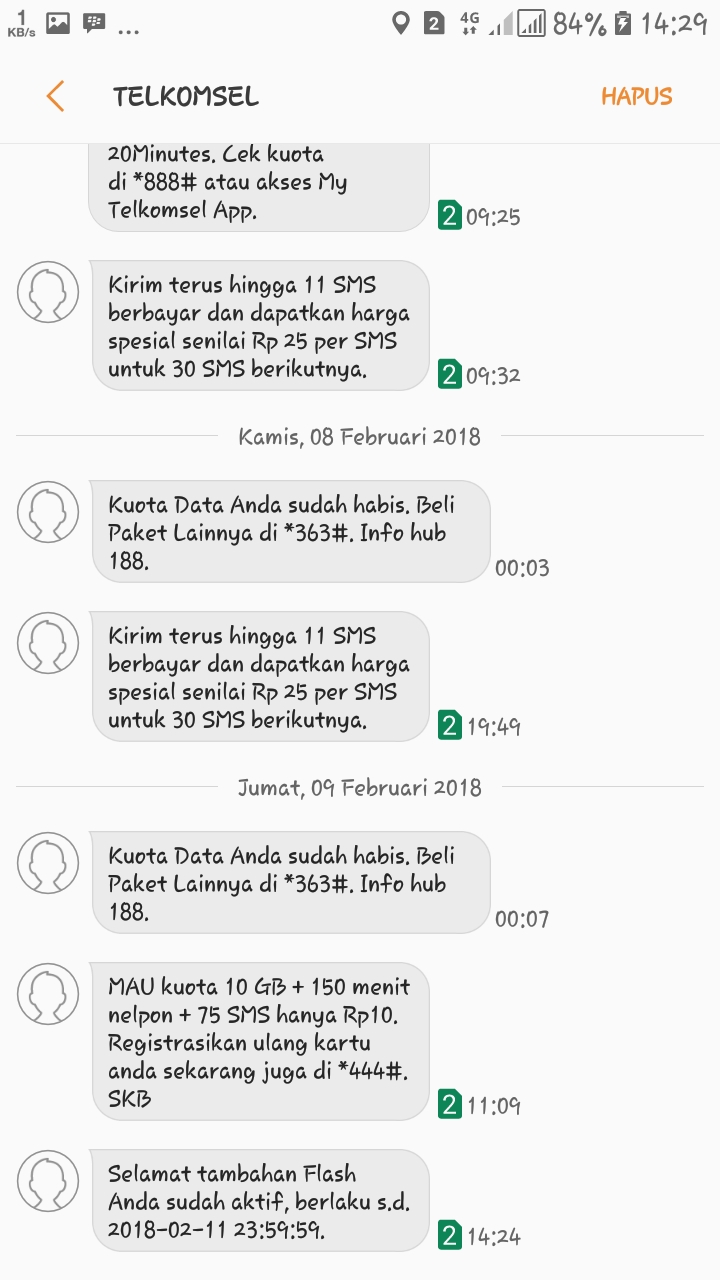Select the Selamat tambahan Flash message bubble
720x1280 pixels.
(x=260, y=1201)
